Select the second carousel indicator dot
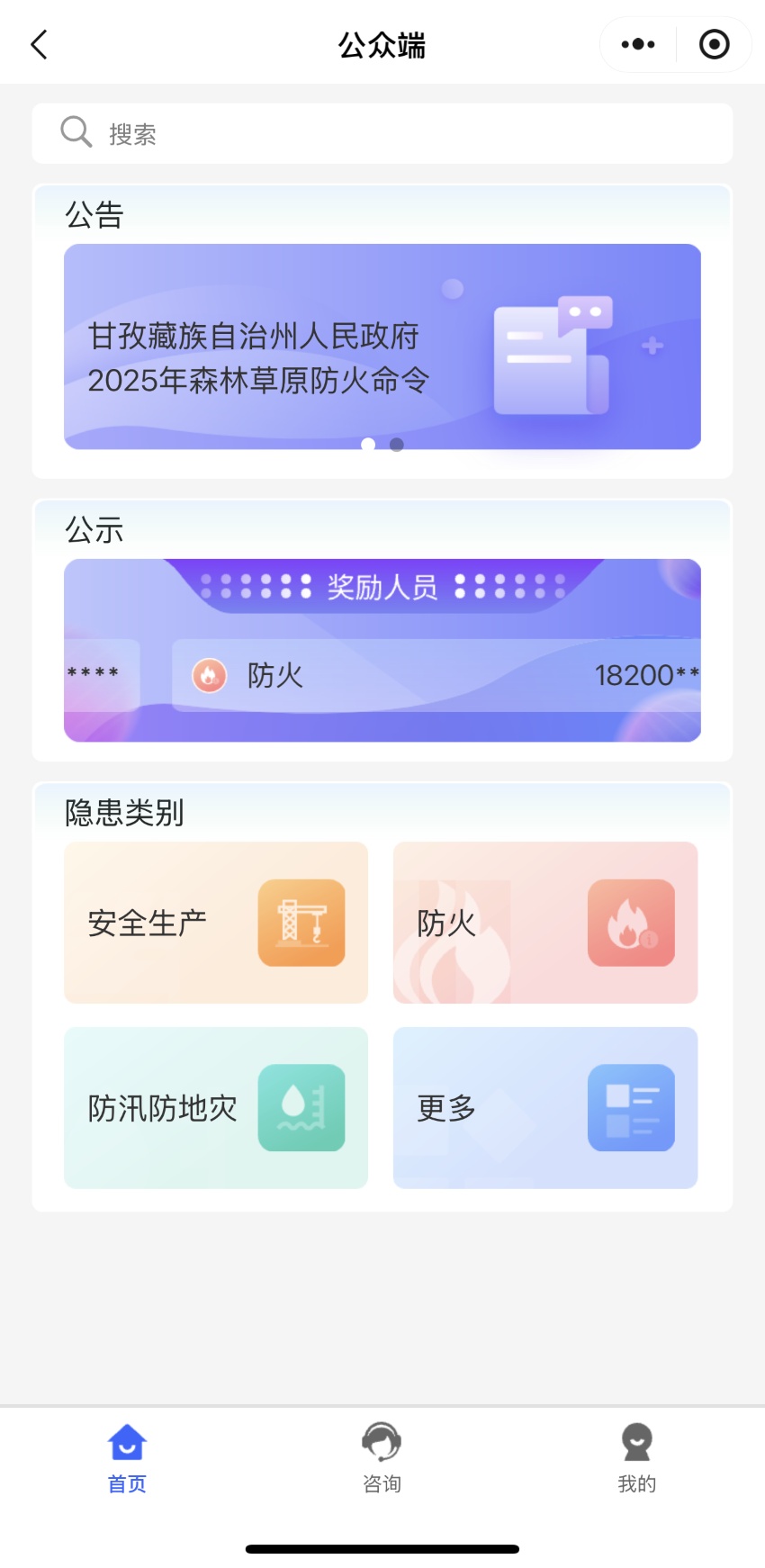The width and height of the screenshot is (765, 1568). click(396, 444)
